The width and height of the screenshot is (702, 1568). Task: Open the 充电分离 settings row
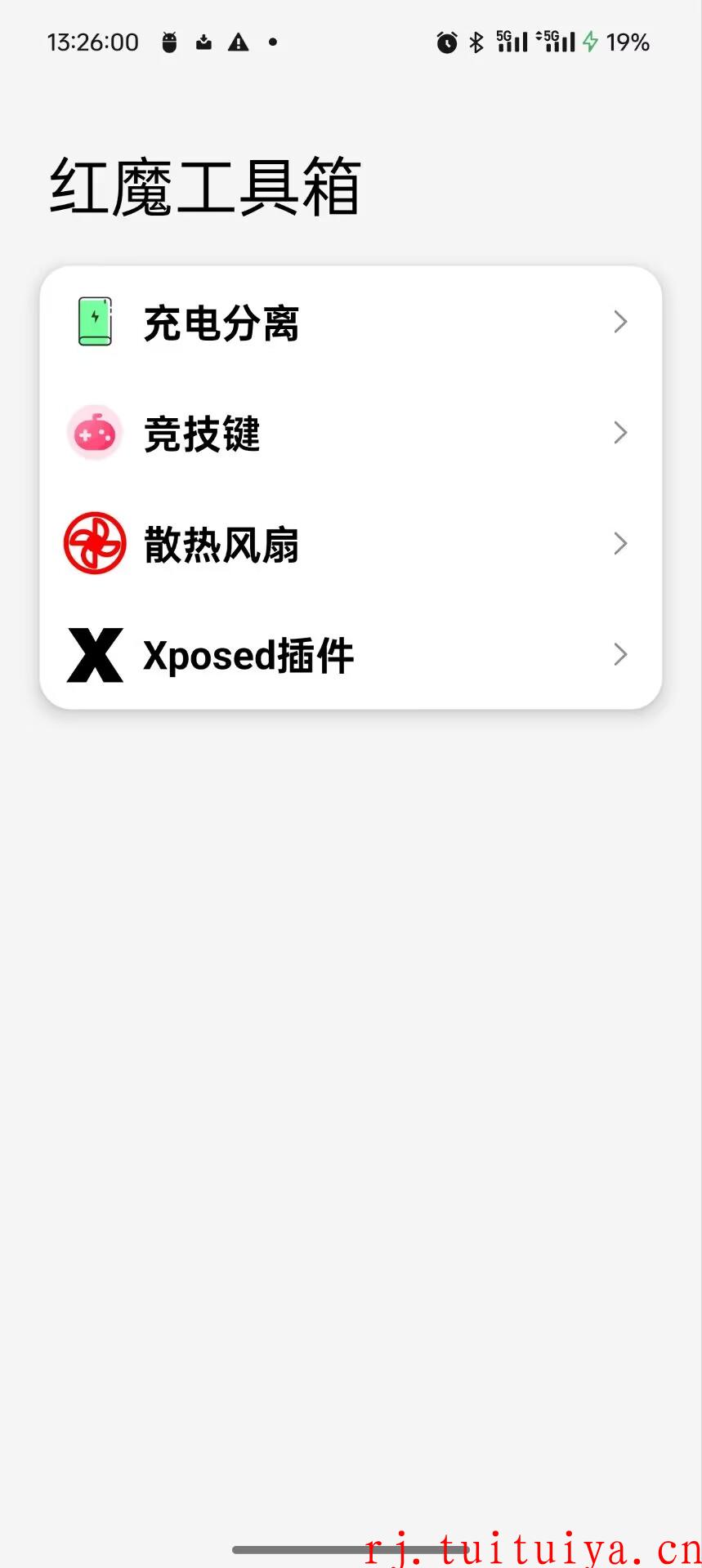[351, 322]
